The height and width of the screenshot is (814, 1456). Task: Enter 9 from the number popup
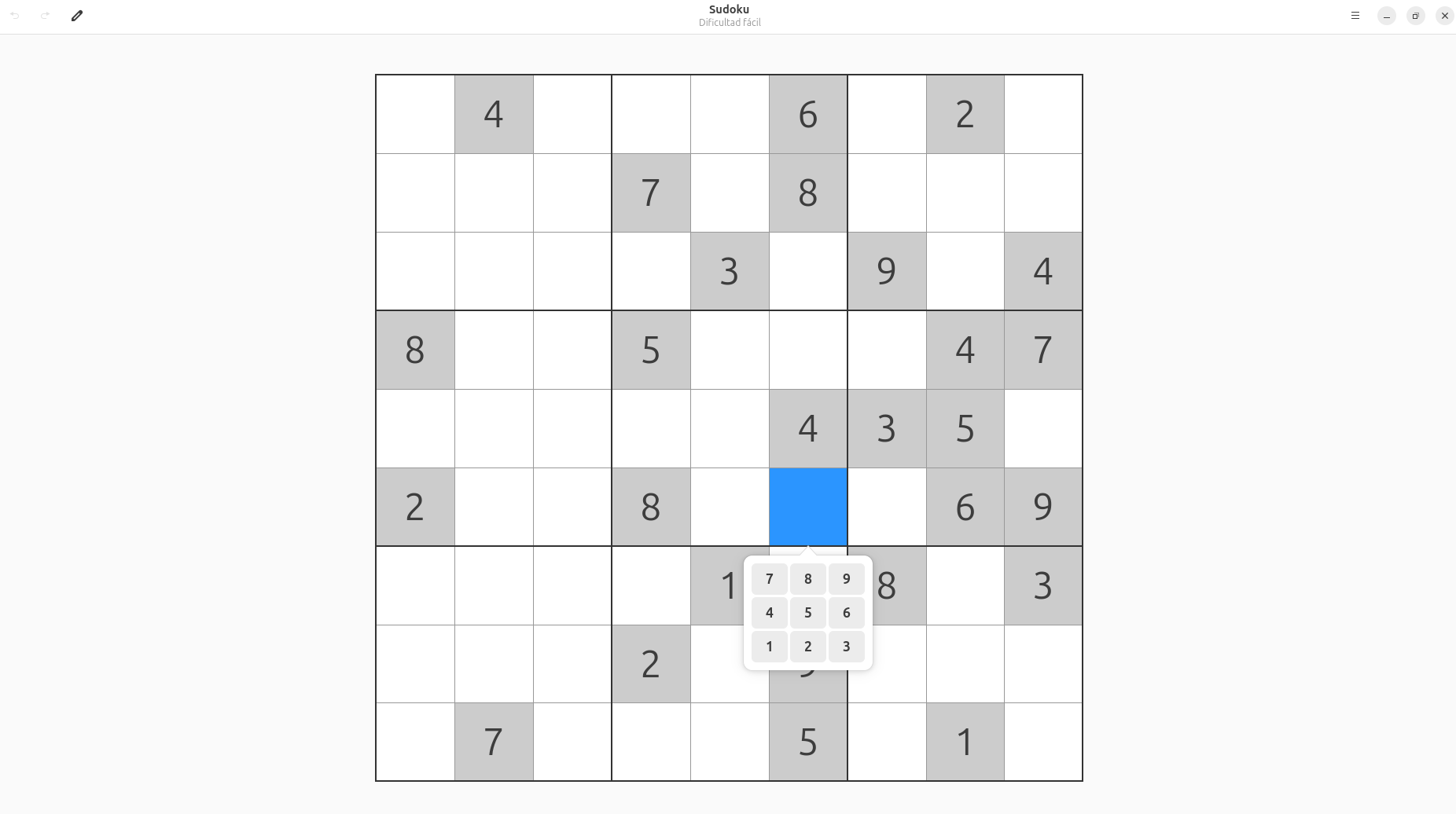coord(846,579)
